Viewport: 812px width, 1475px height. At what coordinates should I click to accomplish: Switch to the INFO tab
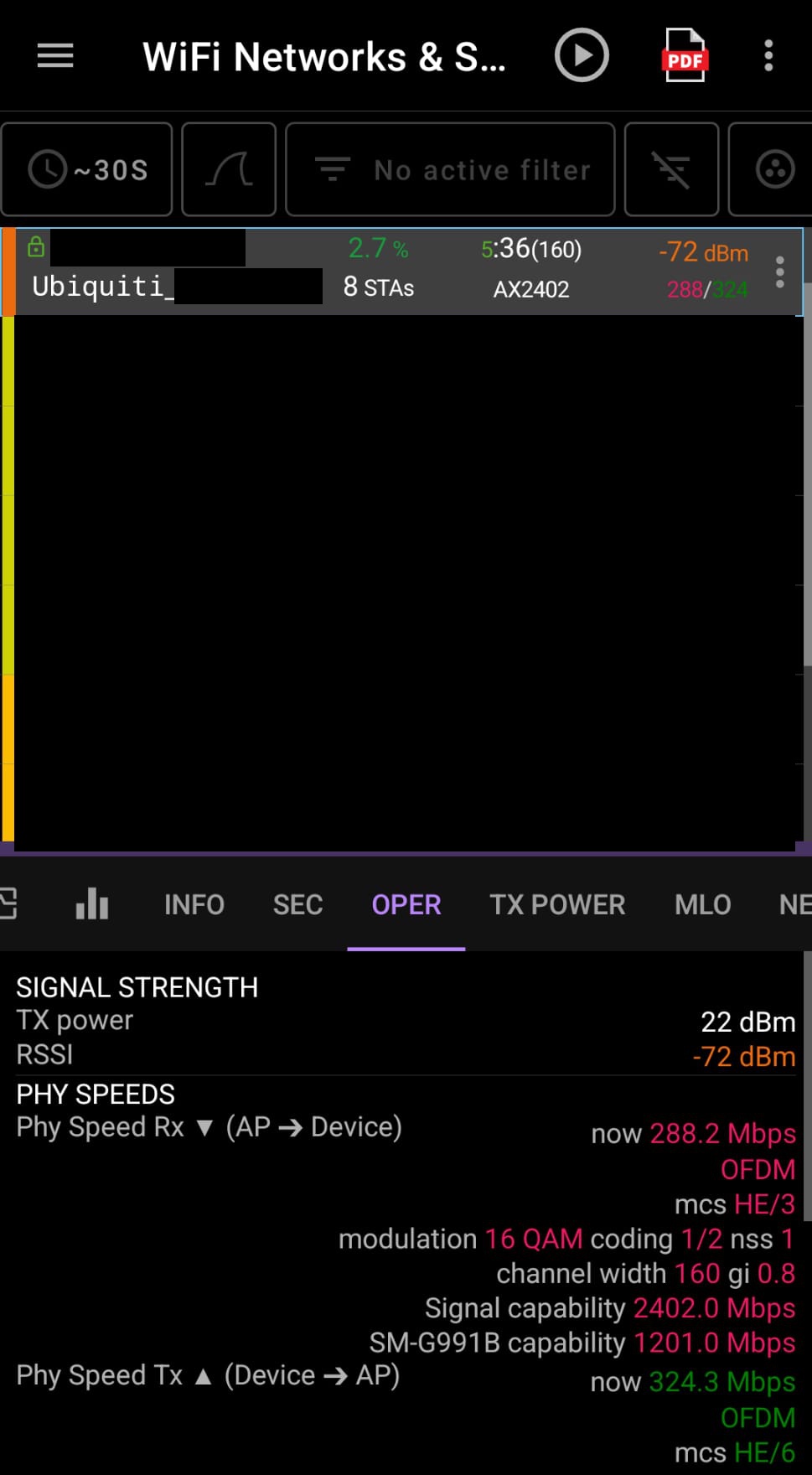pos(194,904)
